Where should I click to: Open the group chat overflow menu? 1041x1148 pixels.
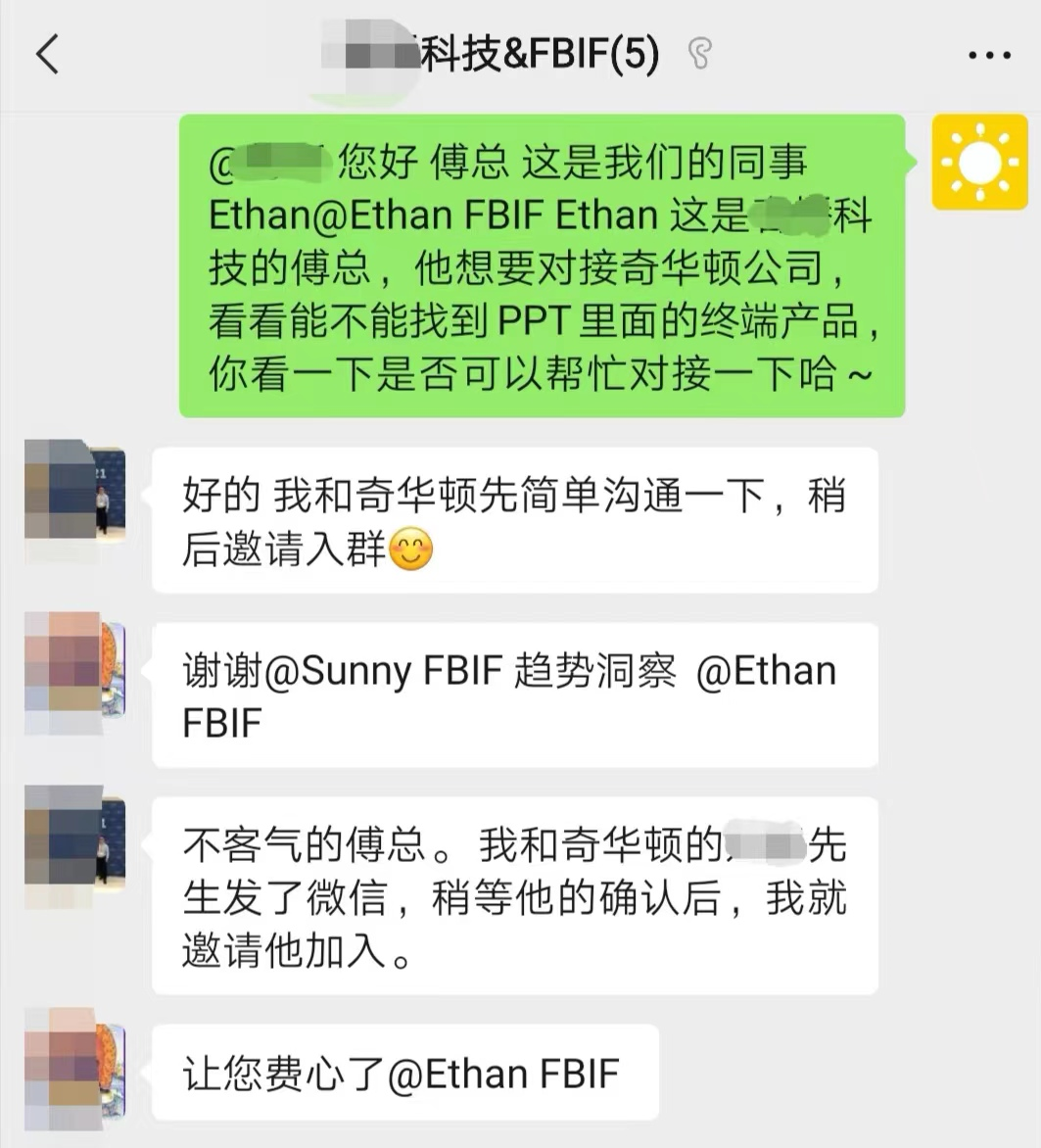(988, 55)
